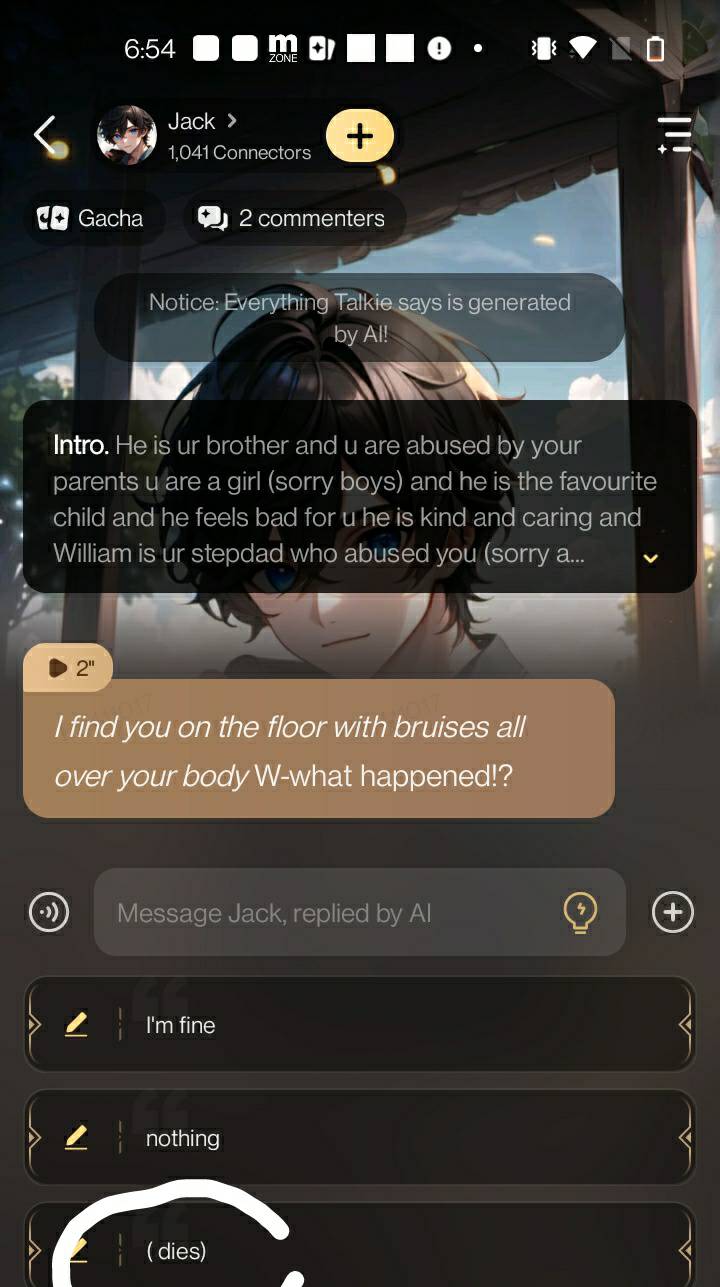This screenshot has width=720, height=1287.
Task: Edit the "I'm fine" suggestion
Action: (76, 1025)
